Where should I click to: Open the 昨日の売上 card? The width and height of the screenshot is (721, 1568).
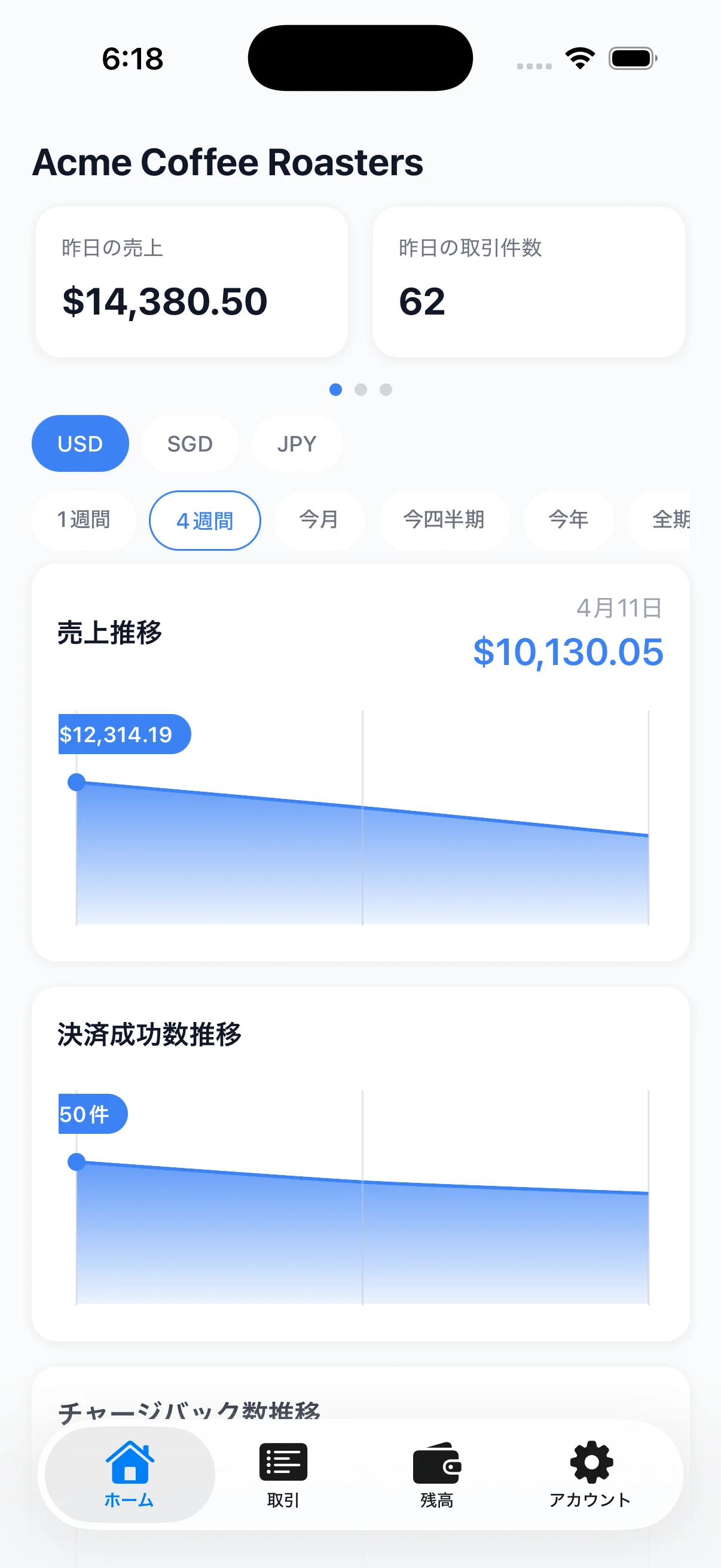(192, 282)
